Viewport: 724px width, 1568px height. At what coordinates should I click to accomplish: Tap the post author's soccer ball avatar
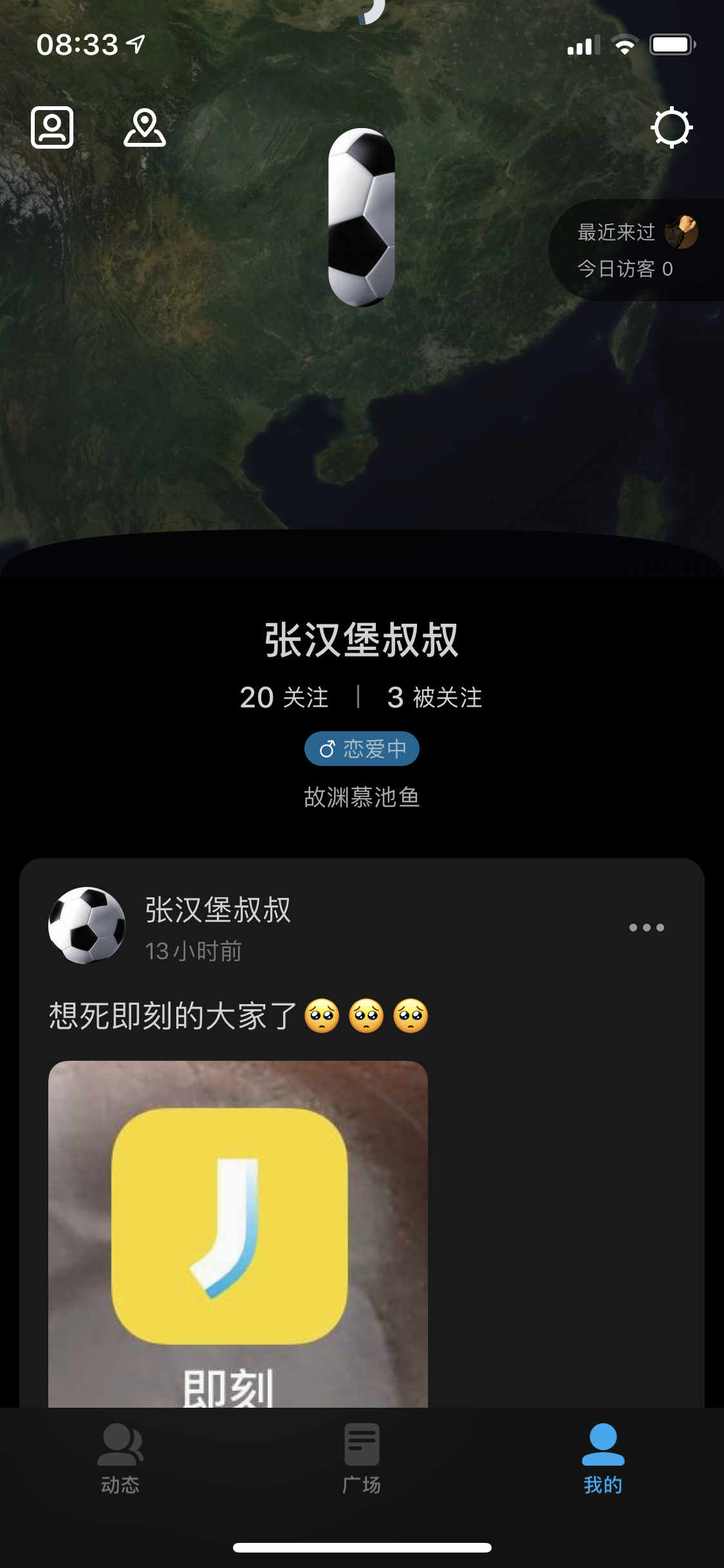click(87, 926)
